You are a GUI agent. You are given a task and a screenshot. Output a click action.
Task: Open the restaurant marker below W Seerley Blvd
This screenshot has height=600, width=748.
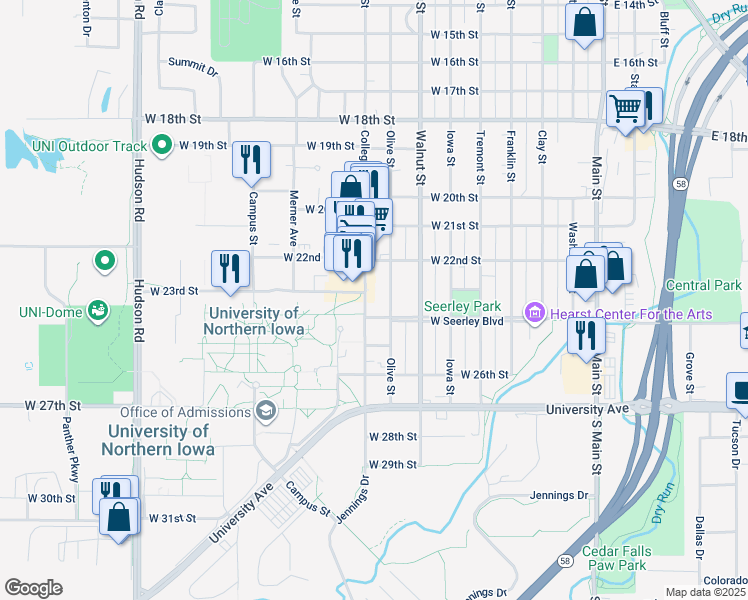pyautogui.click(x=586, y=337)
